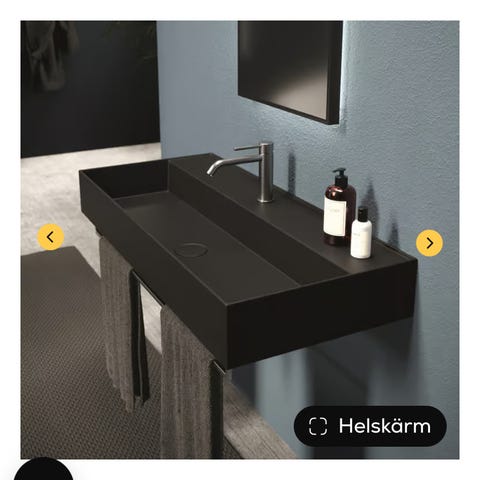
Task: Show the previous product image
Action: [x=50, y=237]
